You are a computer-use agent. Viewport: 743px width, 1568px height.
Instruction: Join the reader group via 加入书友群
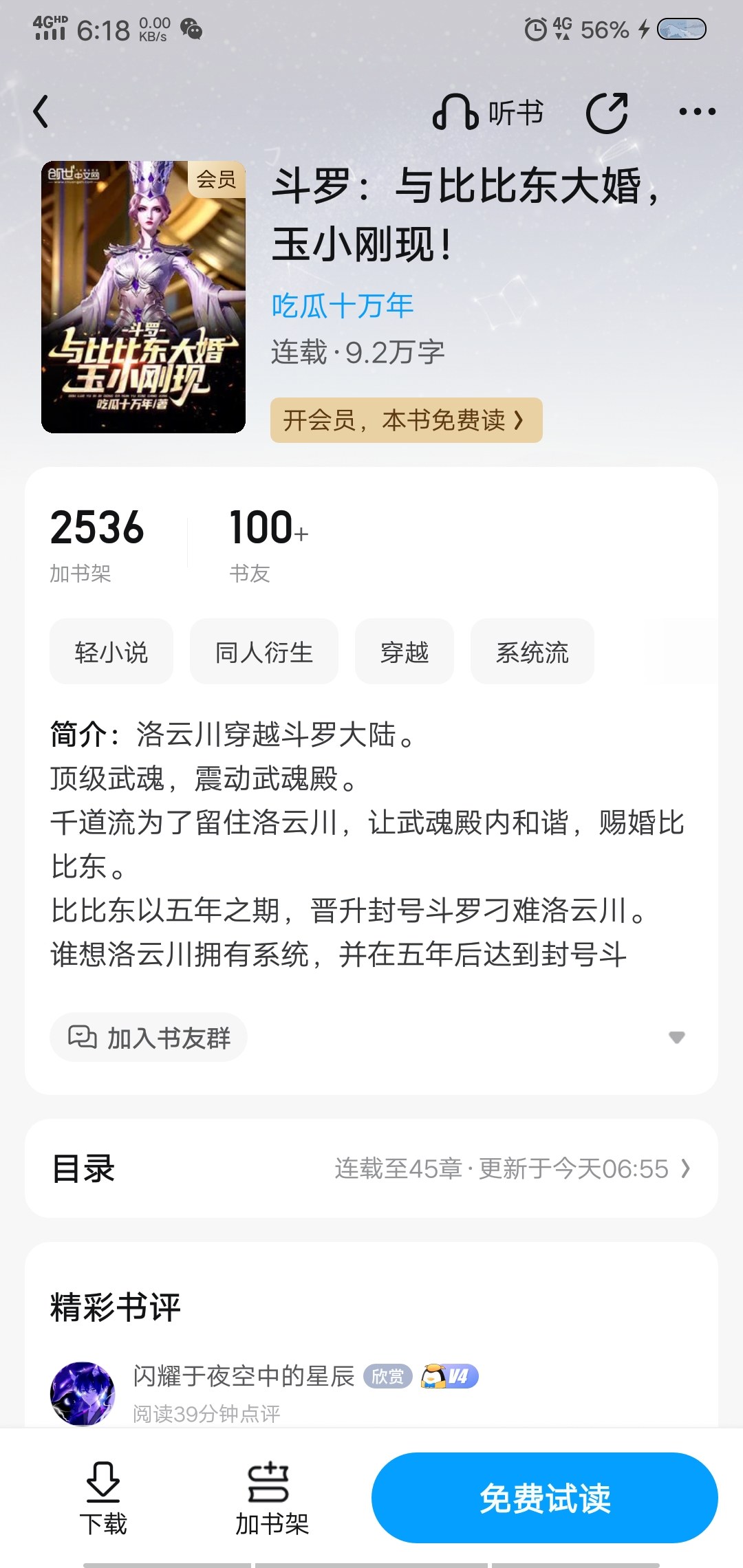pyautogui.click(x=149, y=1037)
